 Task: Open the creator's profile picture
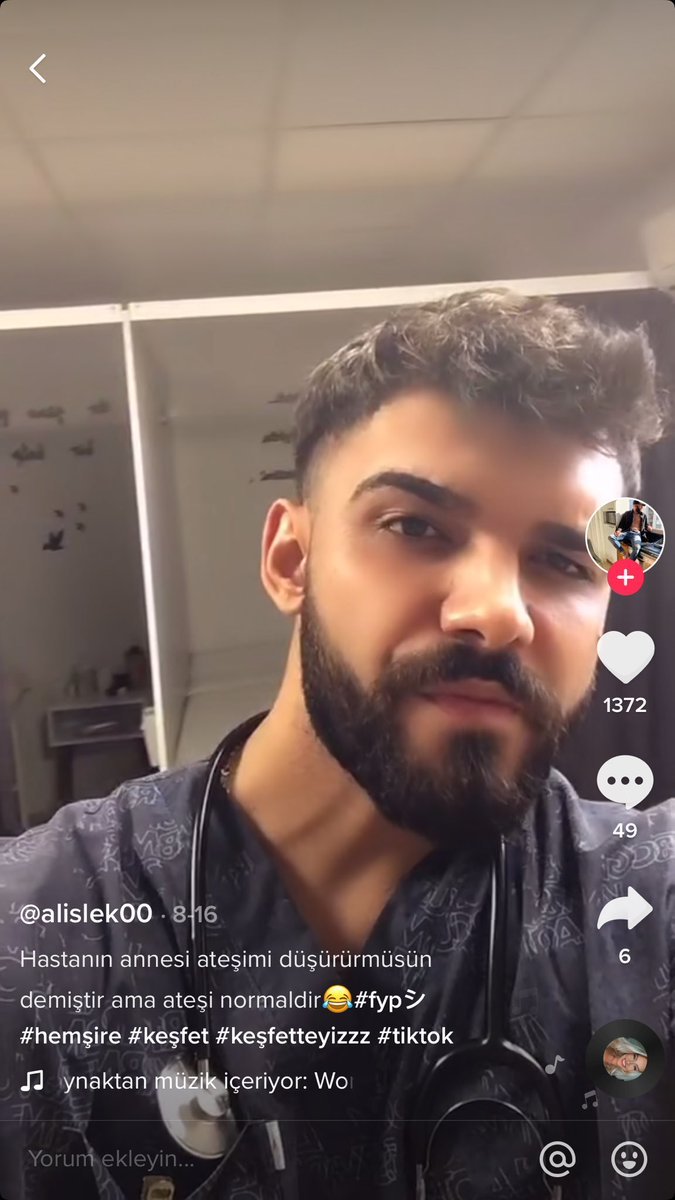624,534
